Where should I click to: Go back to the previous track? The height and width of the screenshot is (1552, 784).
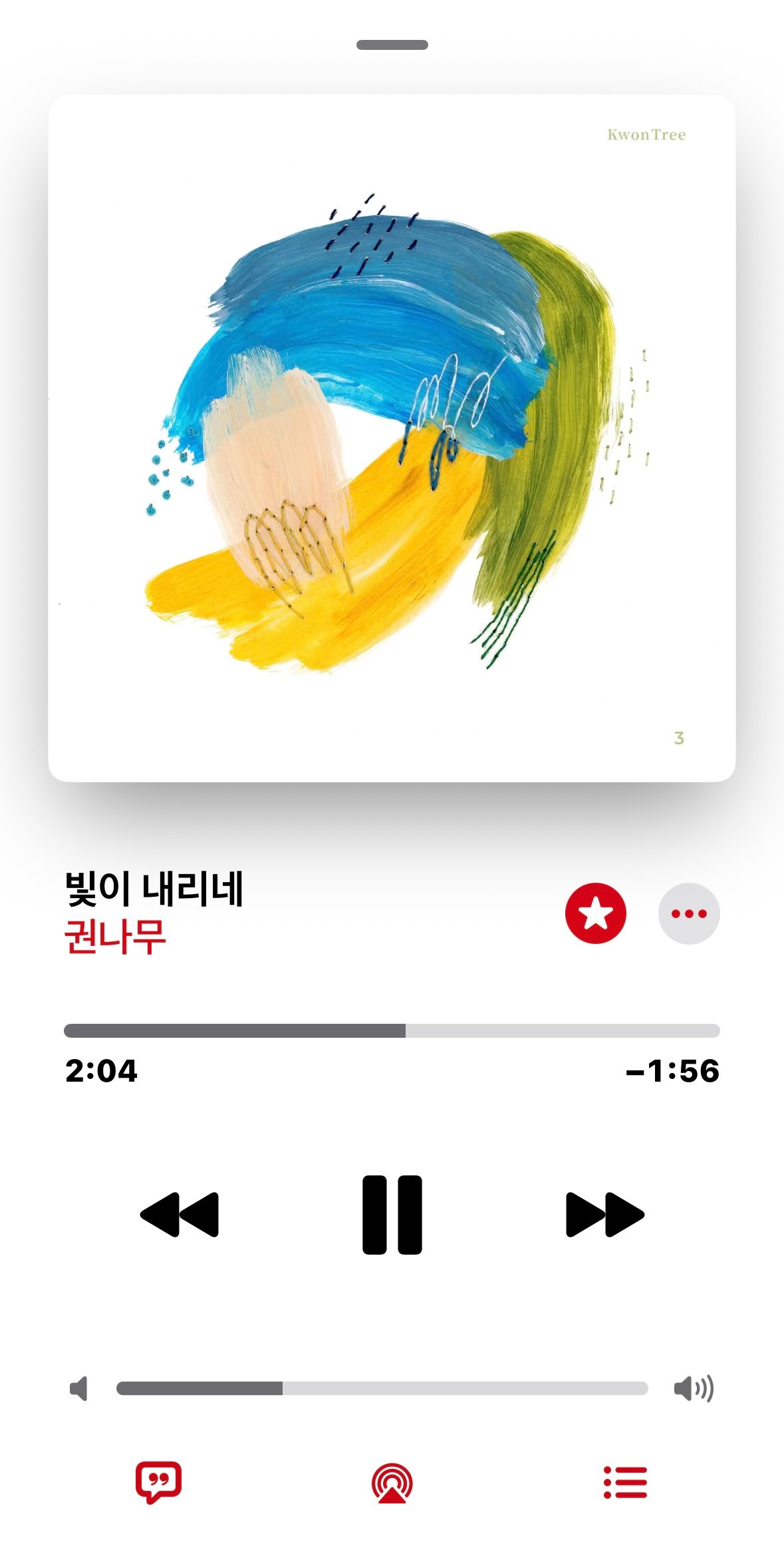coord(180,1215)
